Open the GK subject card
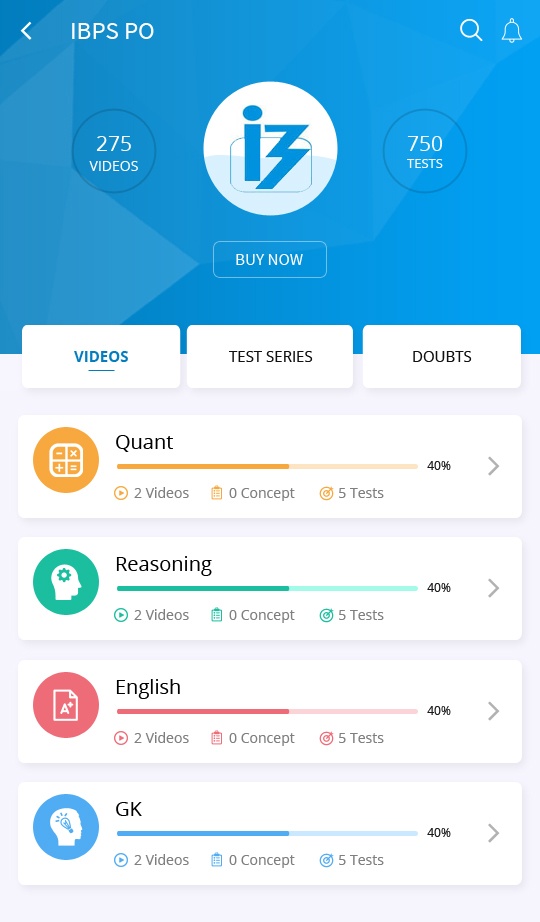 click(x=270, y=833)
